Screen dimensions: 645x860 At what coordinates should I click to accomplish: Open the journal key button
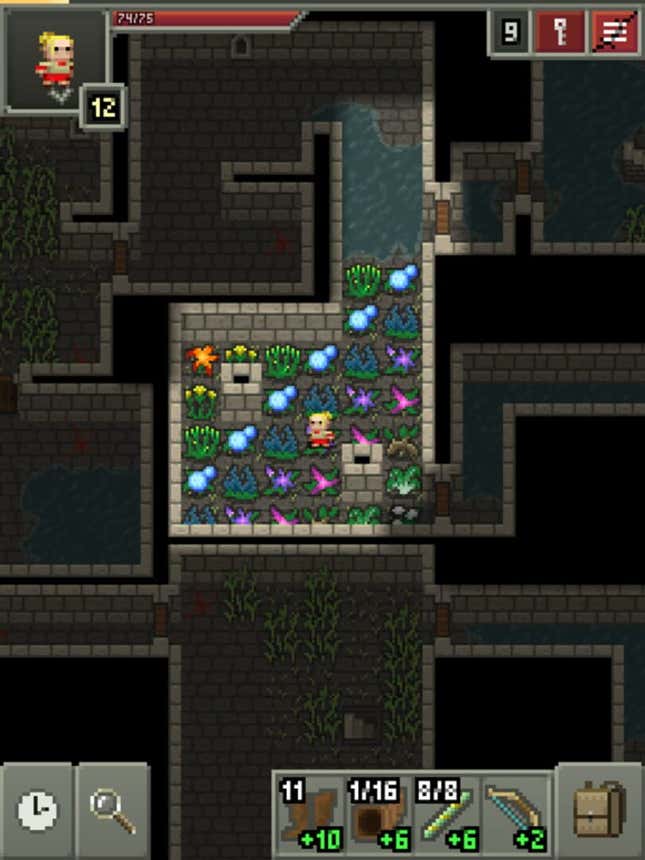pyautogui.click(x=559, y=32)
